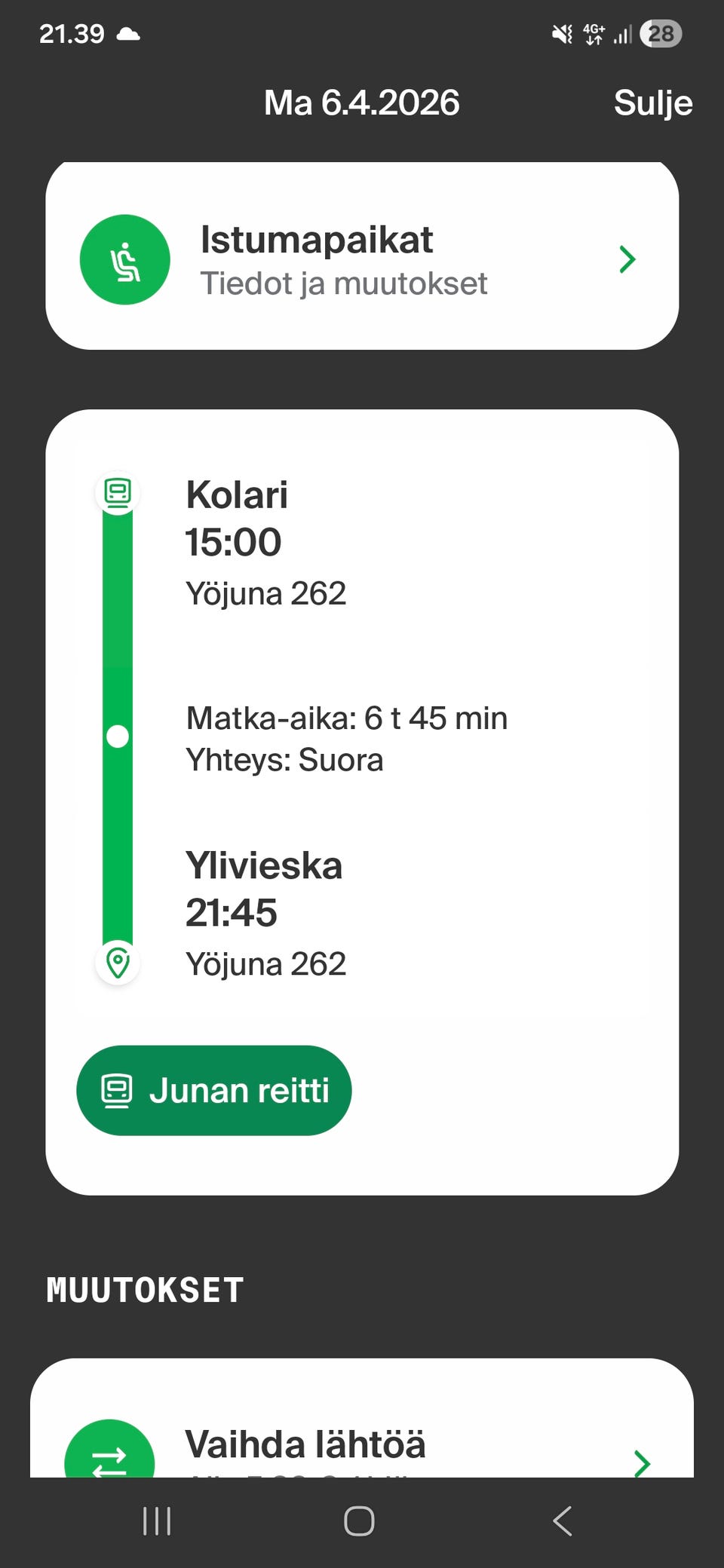
Task: Tap the midpoint dot on the route line
Action: click(118, 733)
